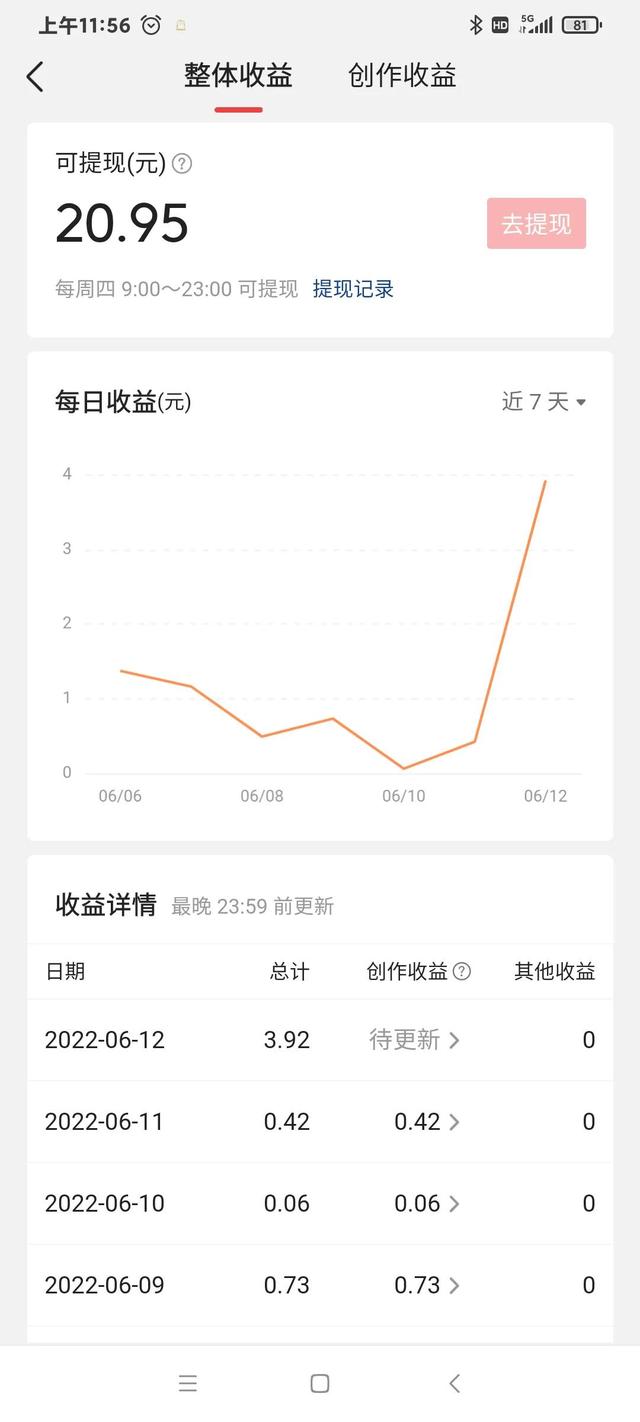Tap the system home button

[320, 1383]
